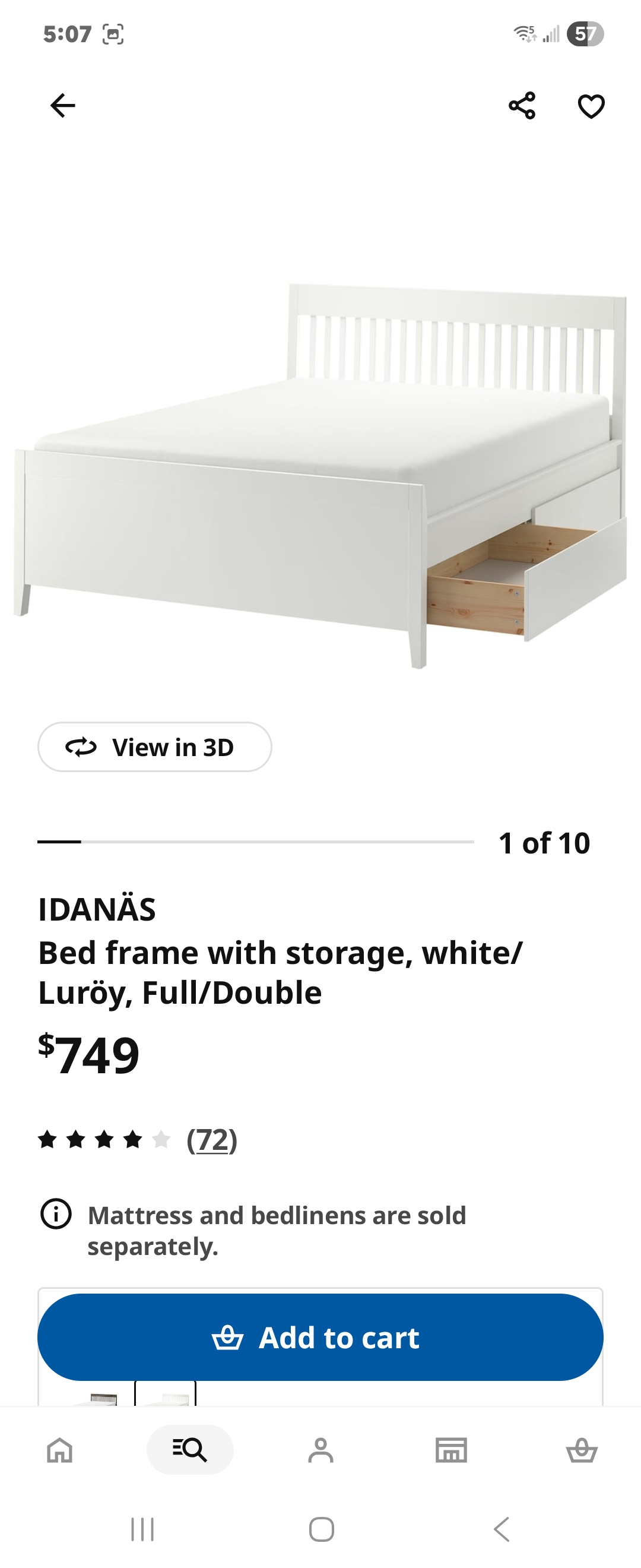
Task: Open the shopping cart tab
Action: tap(582, 1450)
